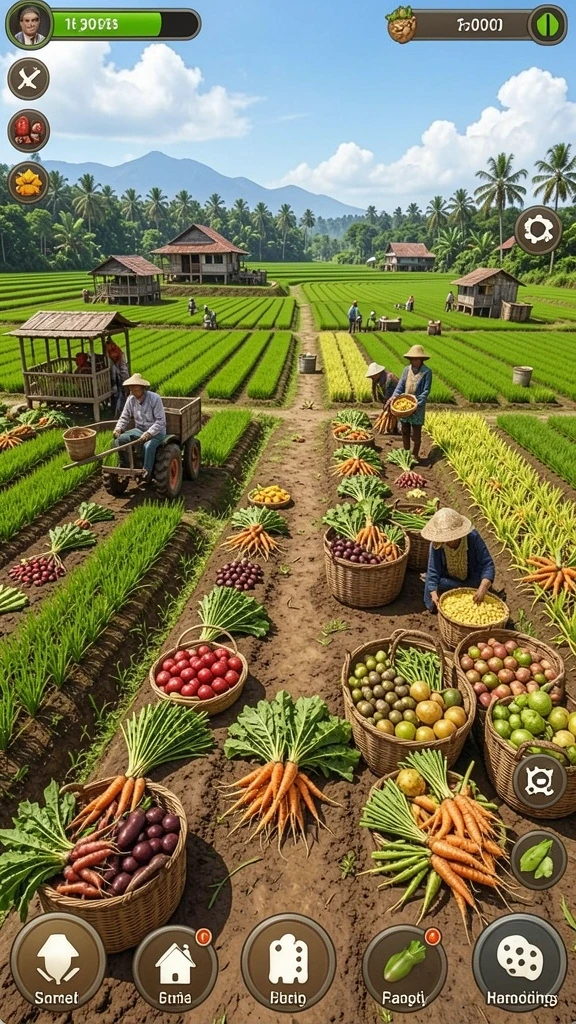The height and width of the screenshot is (1024, 576).
Task: Switch to the Samet tab
Action: click(58, 962)
